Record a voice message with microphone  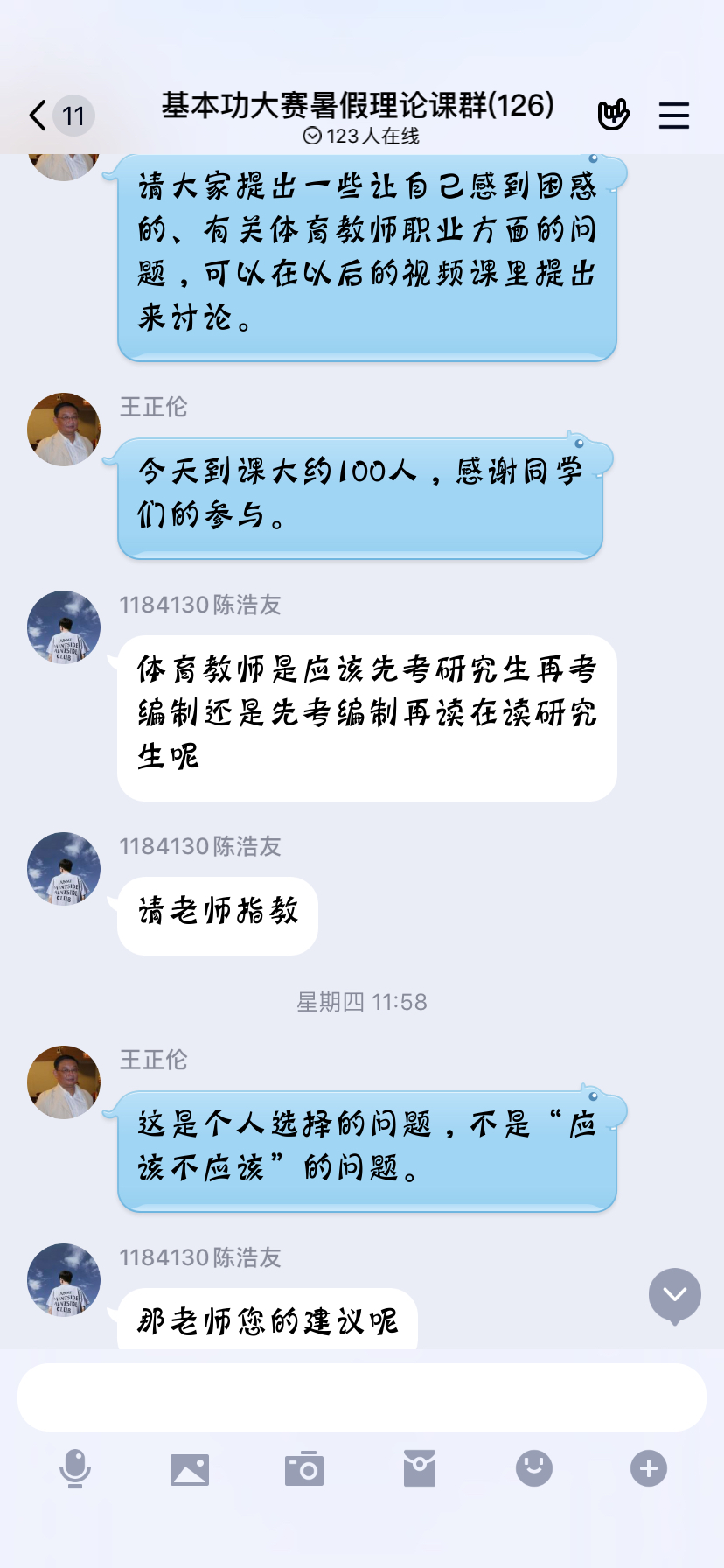point(75,1468)
